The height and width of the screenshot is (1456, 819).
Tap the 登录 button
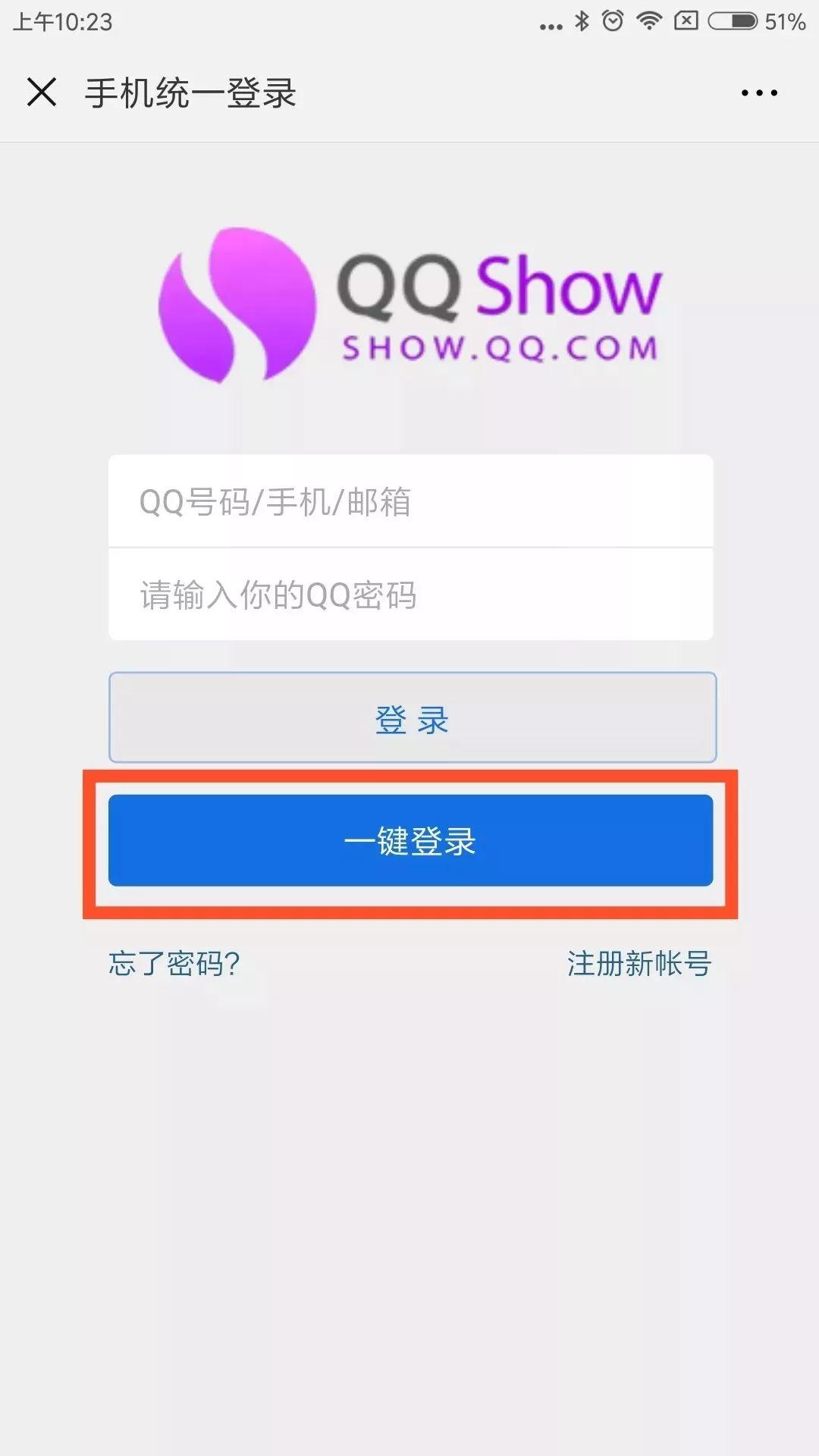(413, 717)
